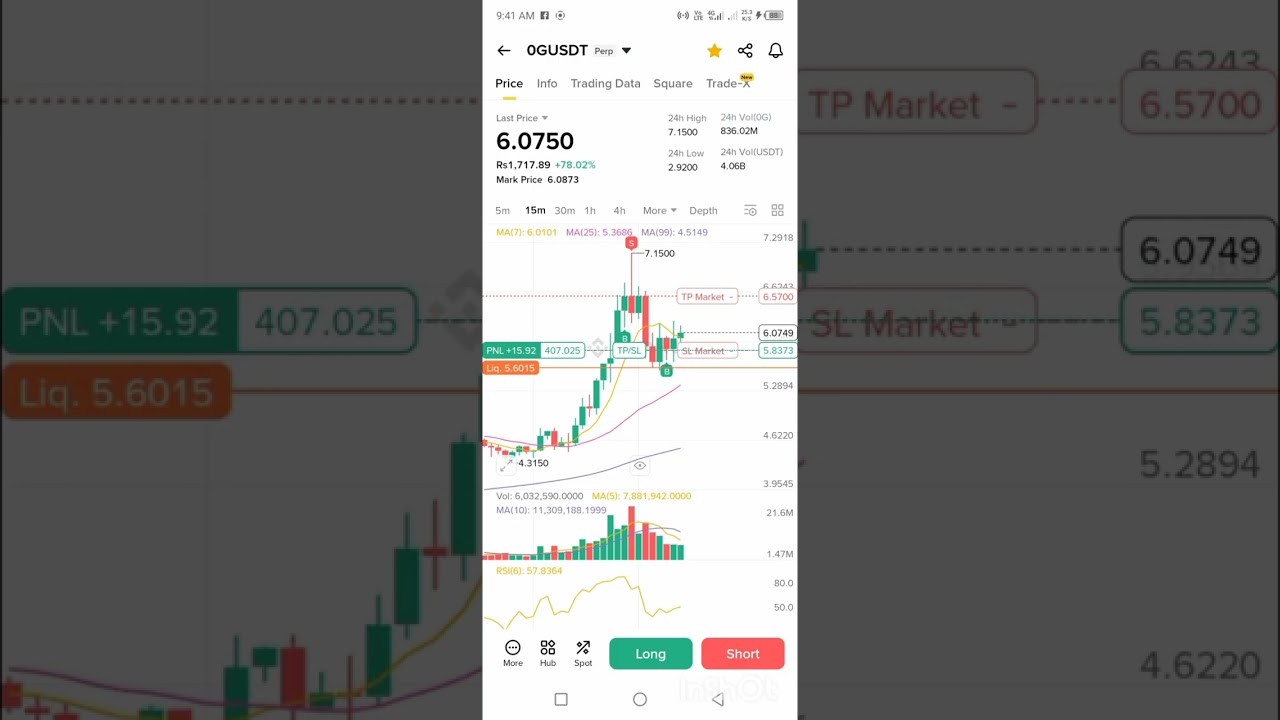Remove 0GUSDT from favorites via the star

(x=714, y=51)
